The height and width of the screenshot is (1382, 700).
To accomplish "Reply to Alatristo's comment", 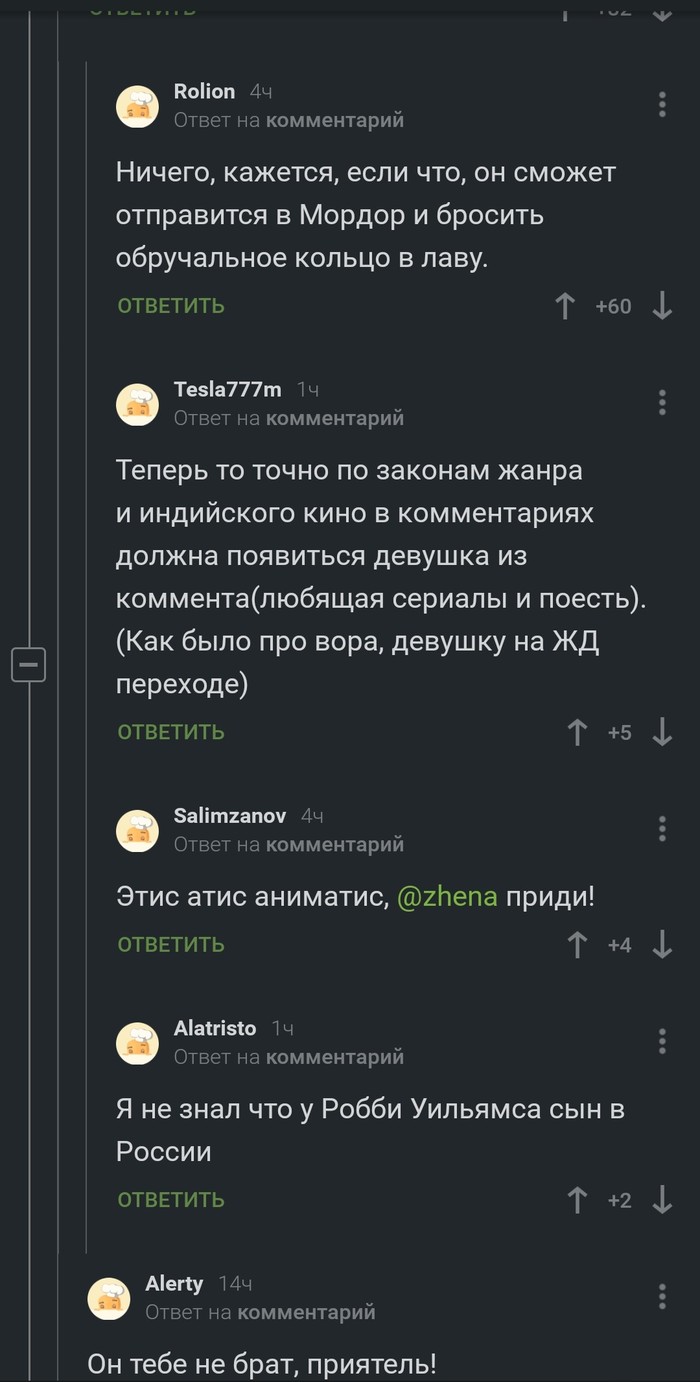I will click(x=171, y=1199).
